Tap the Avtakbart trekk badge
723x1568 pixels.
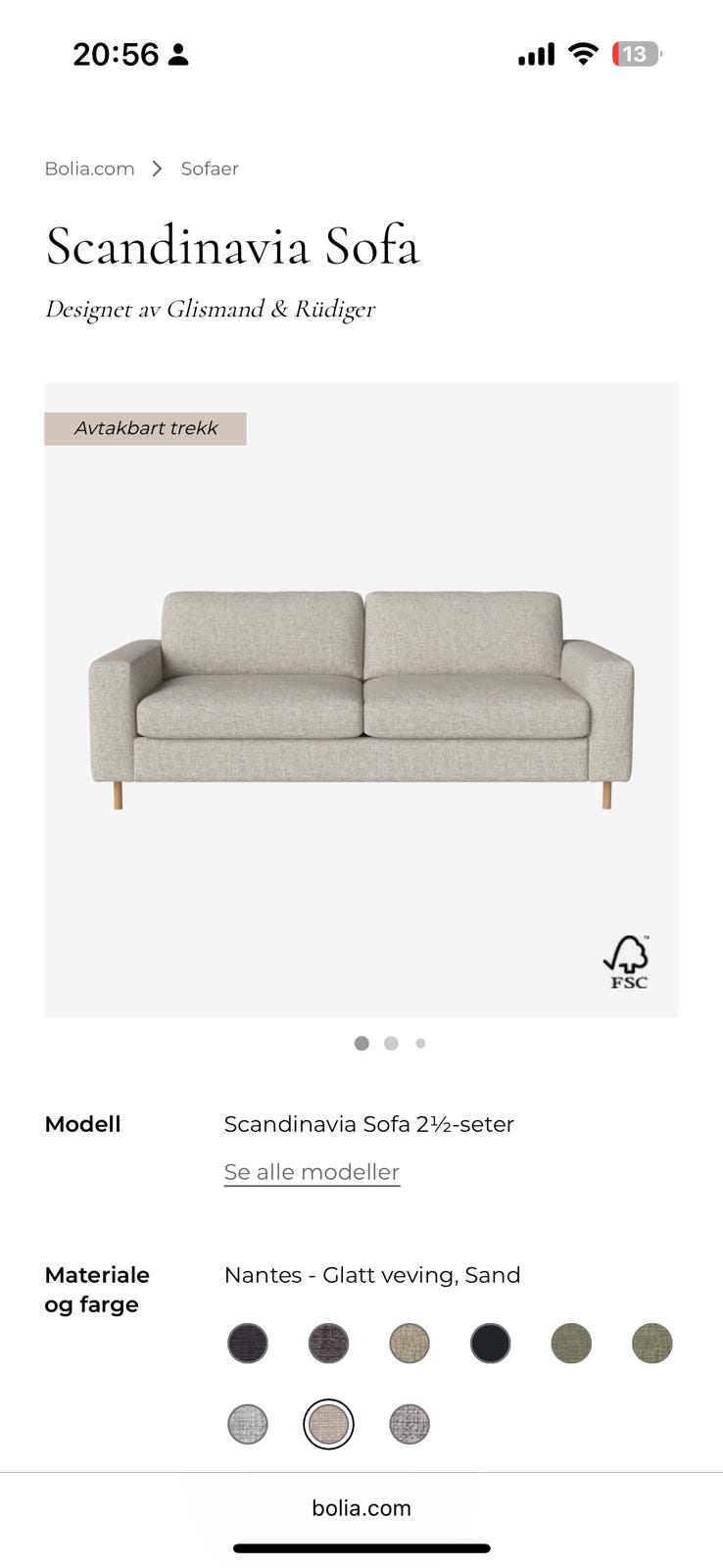(x=145, y=428)
